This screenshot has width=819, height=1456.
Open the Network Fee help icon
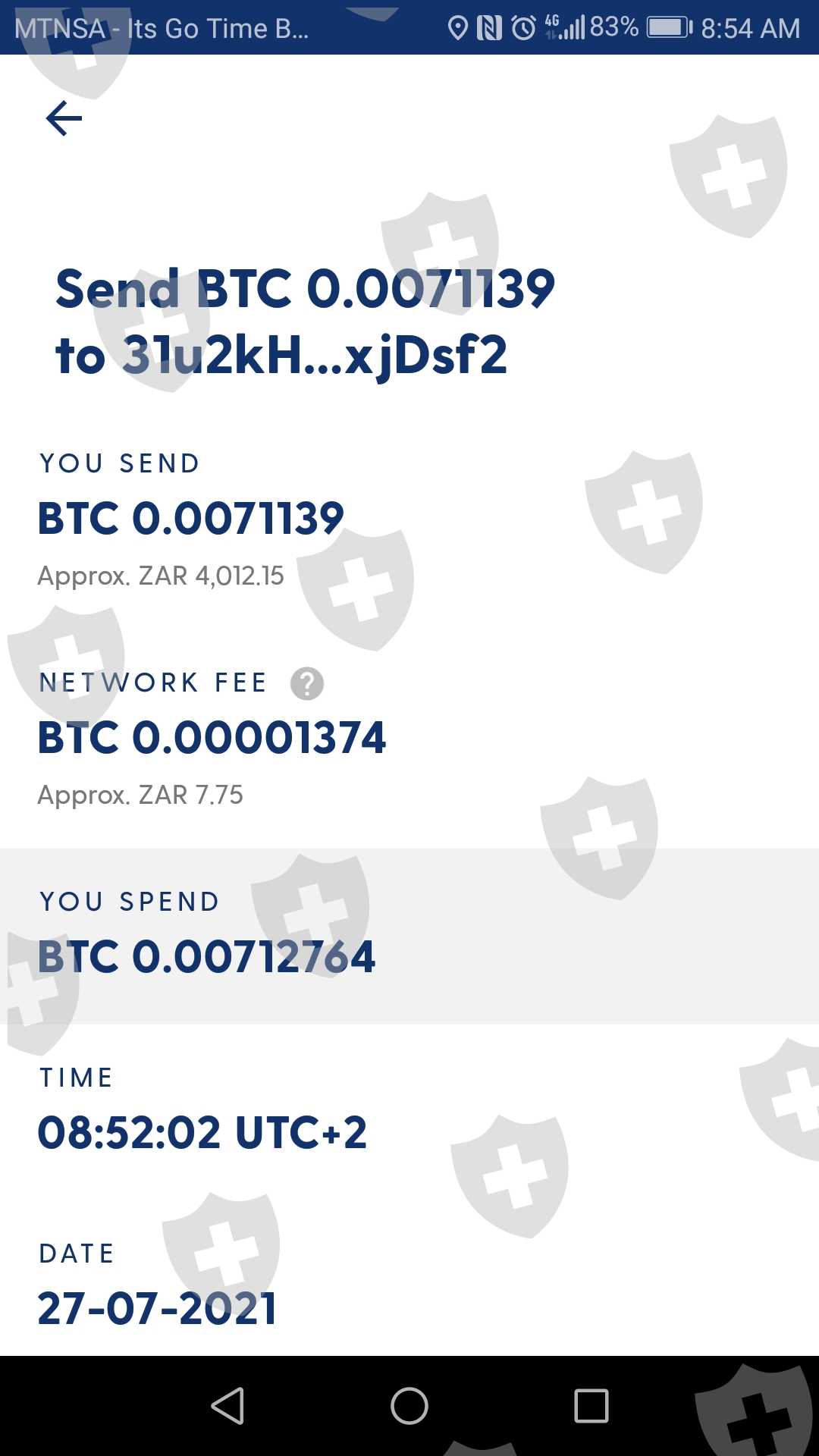click(307, 683)
